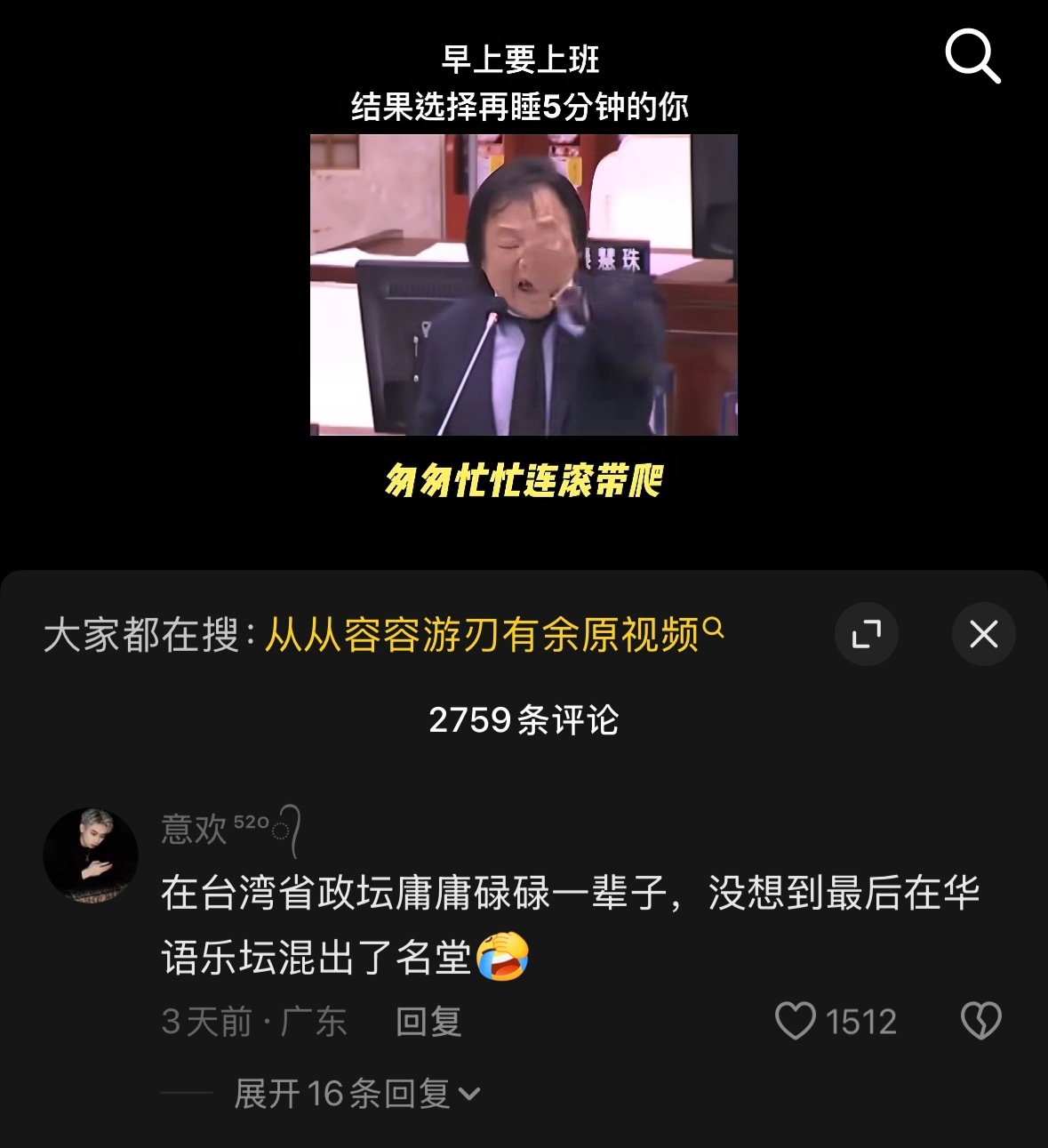Open the commenter name 意欢
Screen dimensions: 1048x1148
click(195, 829)
